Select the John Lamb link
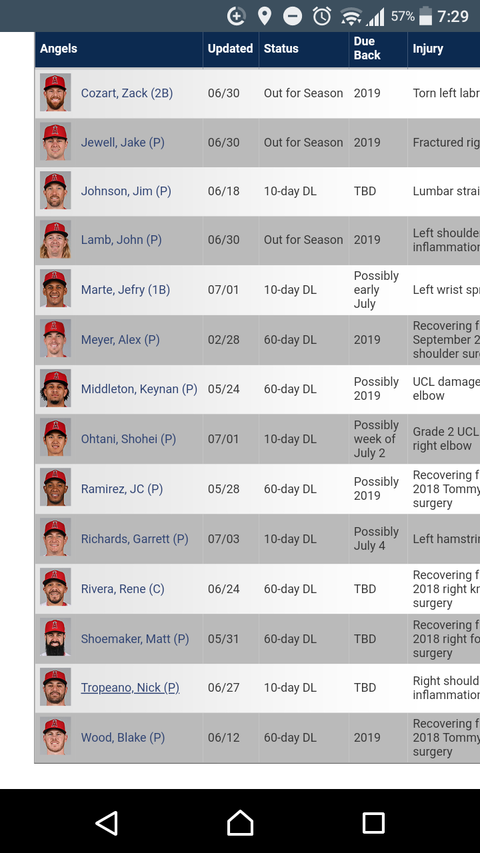The height and width of the screenshot is (853, 480). 121,240
